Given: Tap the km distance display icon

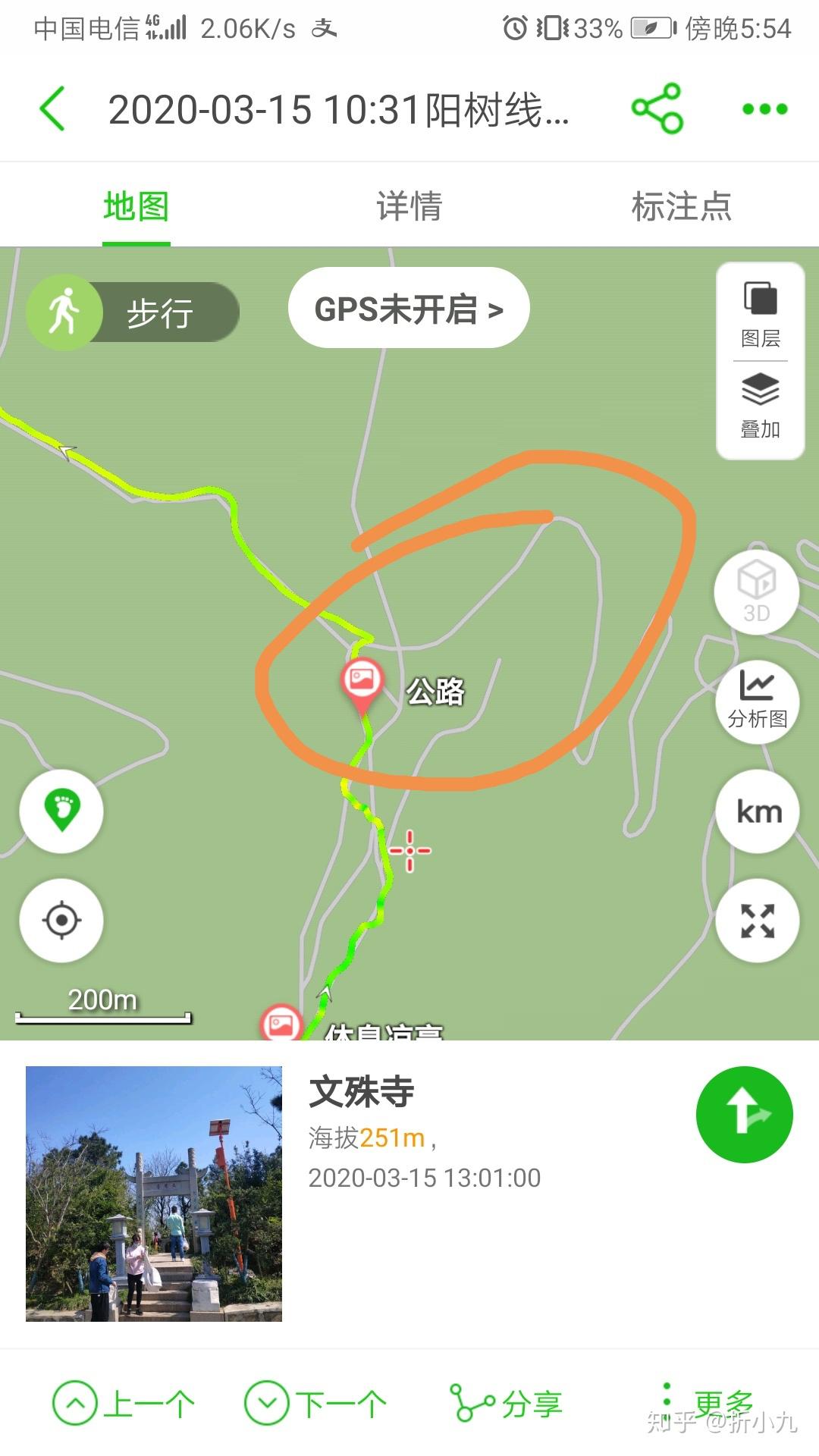Looking at the screenshot, I should coord(756,811).
